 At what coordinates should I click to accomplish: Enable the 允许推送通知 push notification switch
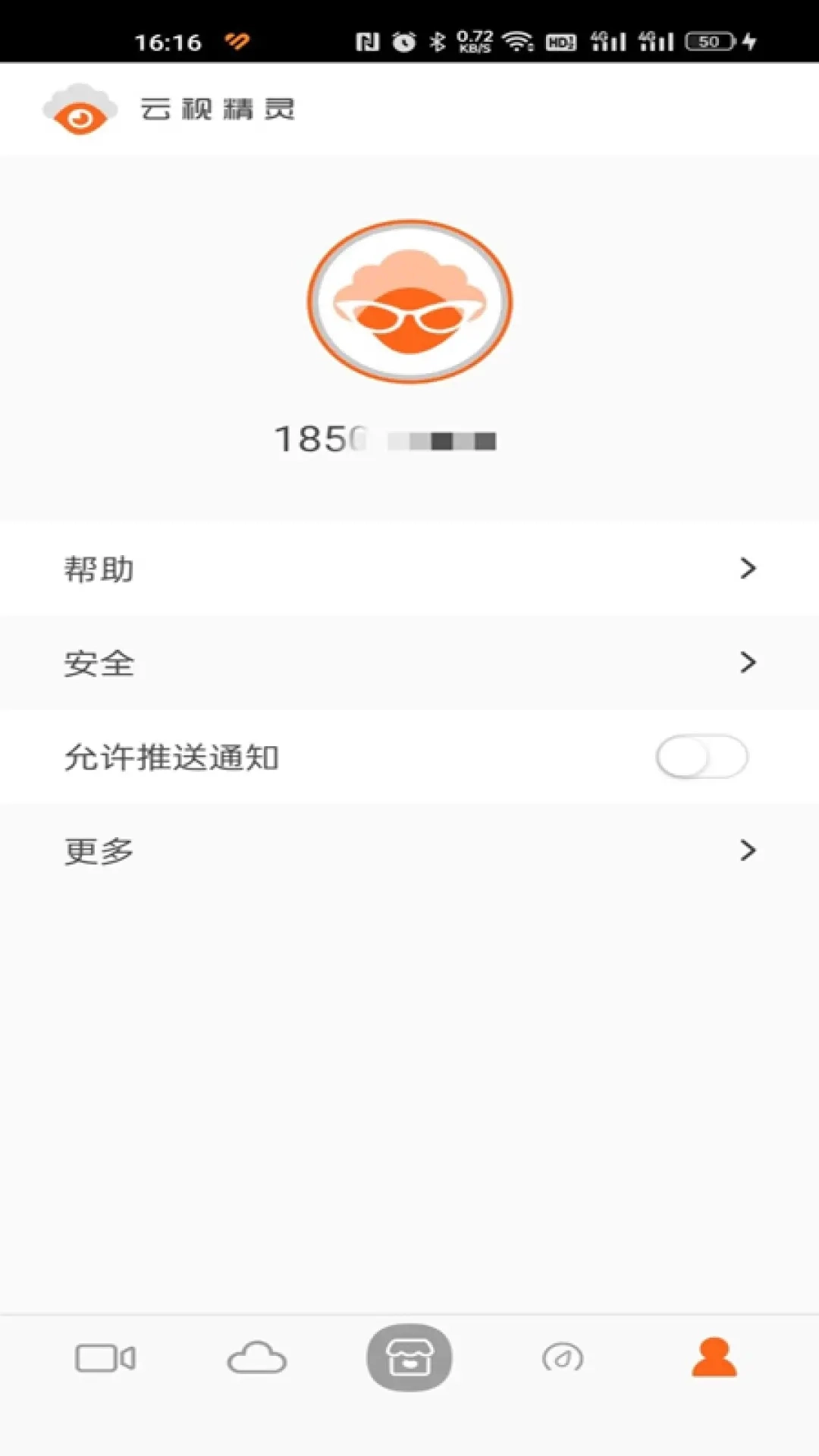coord(701,757)
